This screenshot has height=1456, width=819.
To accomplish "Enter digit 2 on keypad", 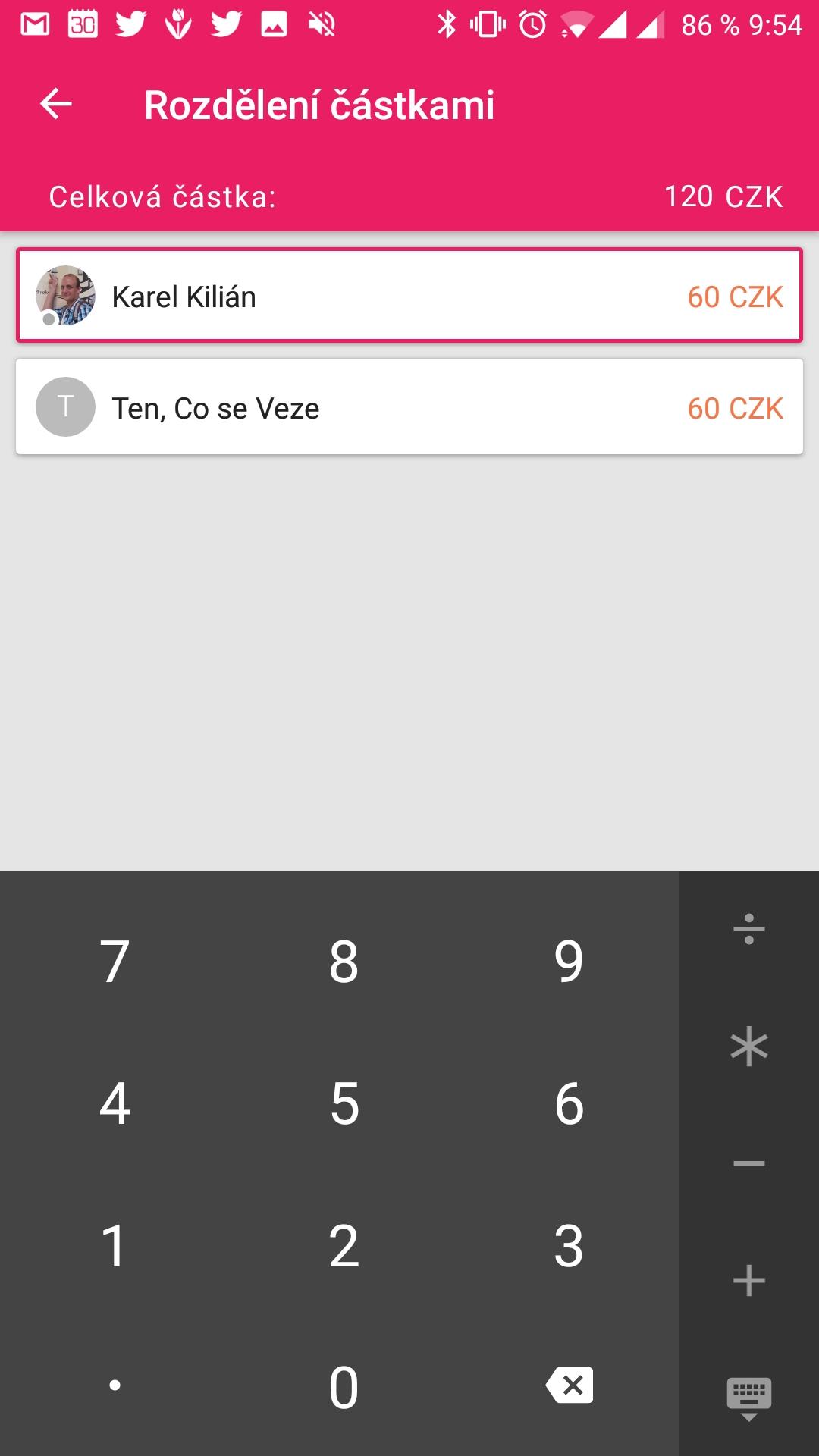I will point(344,1245).
